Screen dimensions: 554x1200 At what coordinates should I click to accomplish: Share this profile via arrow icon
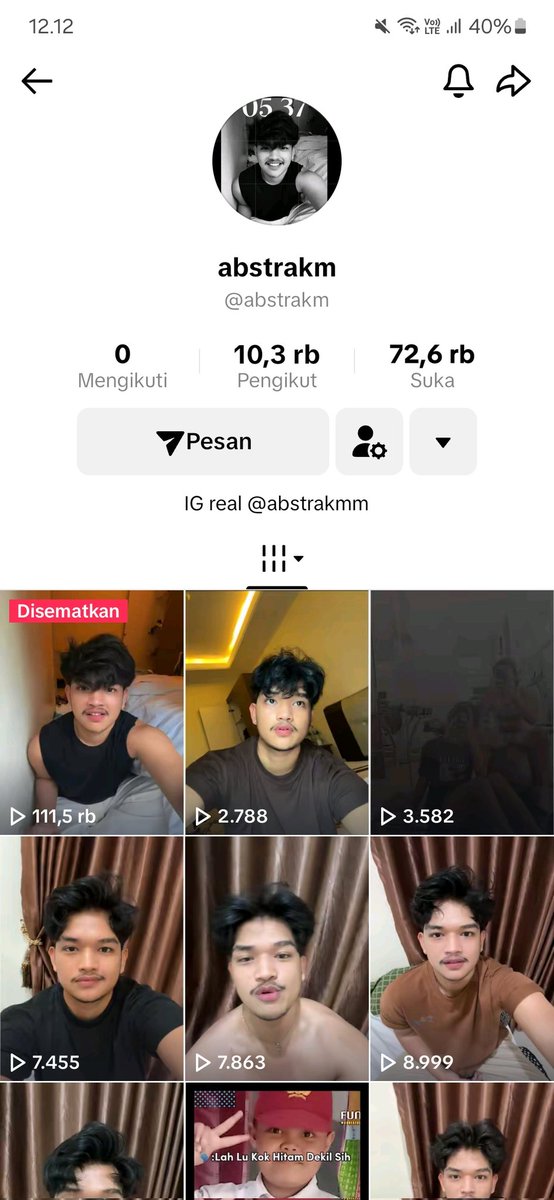pyautogui.click(x=513, y=81)
